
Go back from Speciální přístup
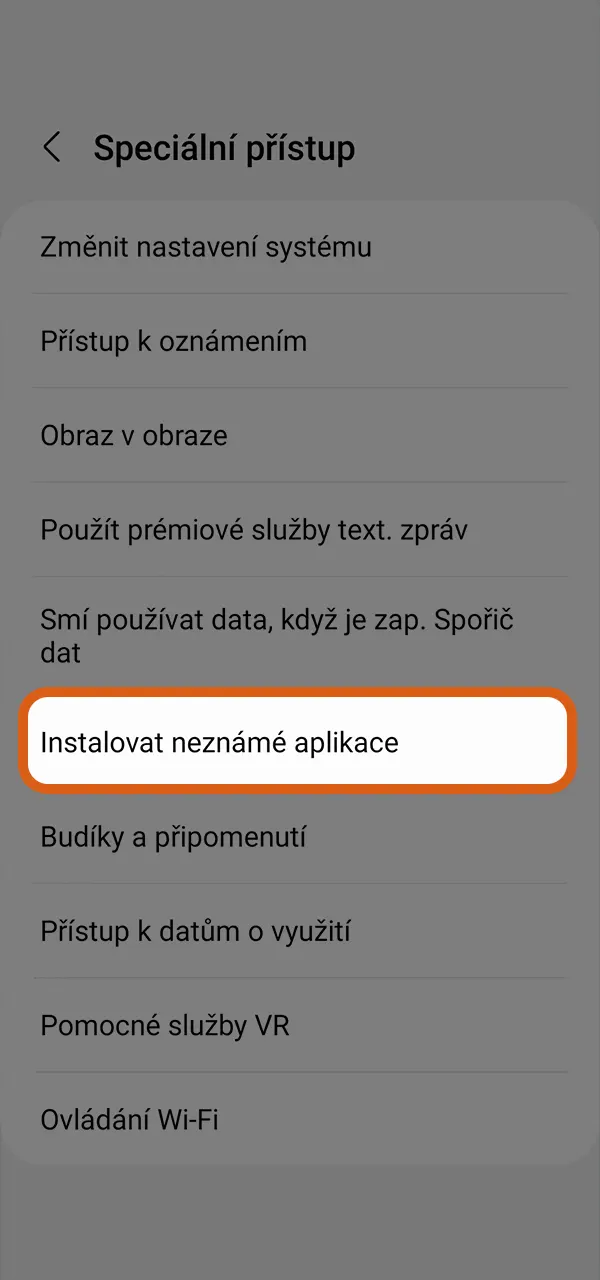pyautogui.click(x=52, y=148)
